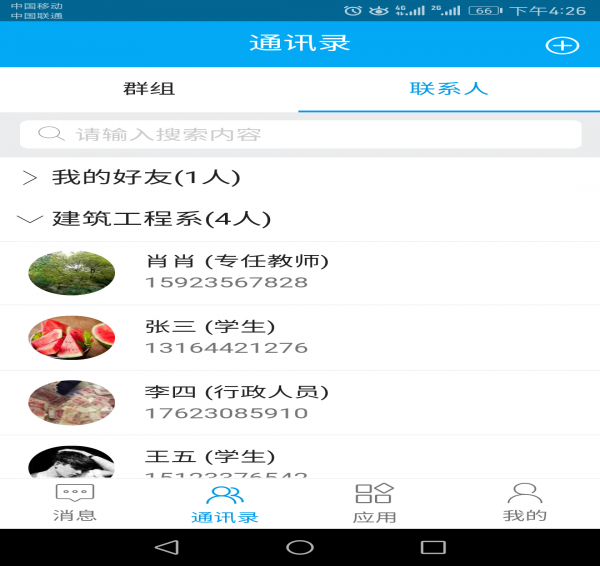This screenshot has width=600, height=566.
Task: Tap the add contact plus icon
Action: (562, 45)
